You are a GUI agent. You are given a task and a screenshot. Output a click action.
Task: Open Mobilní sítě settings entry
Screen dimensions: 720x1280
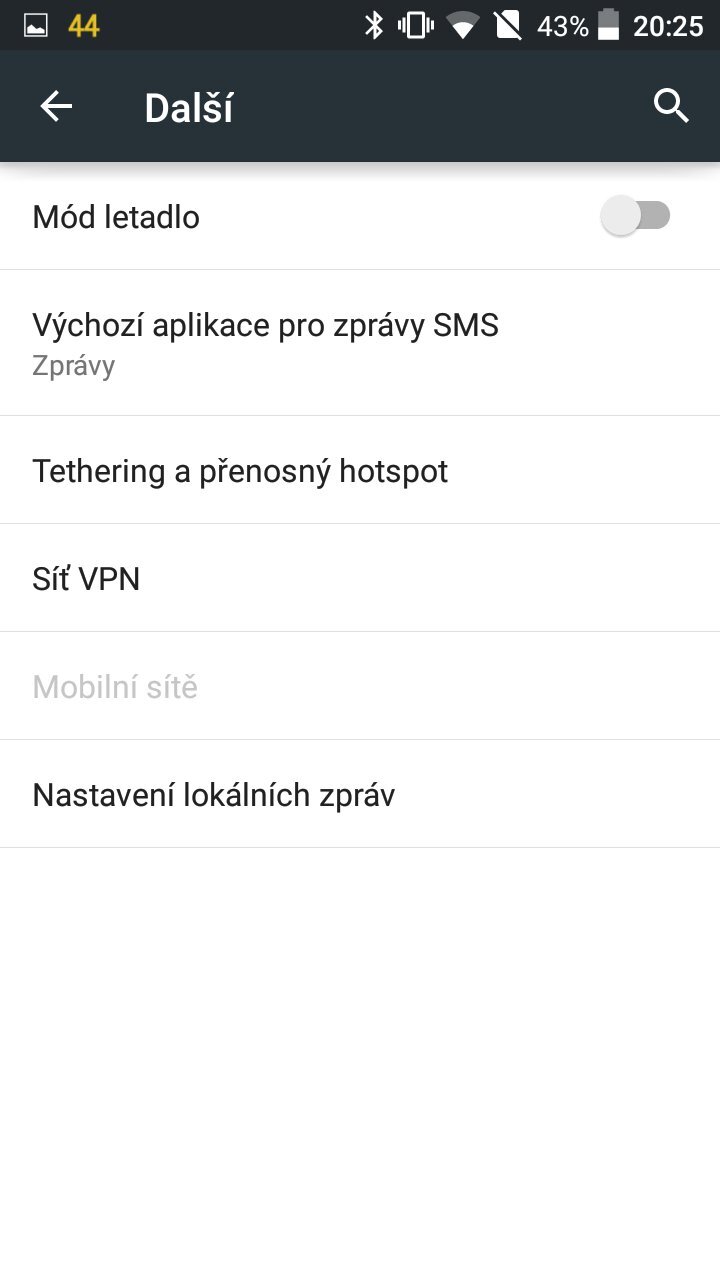(115, 686)
